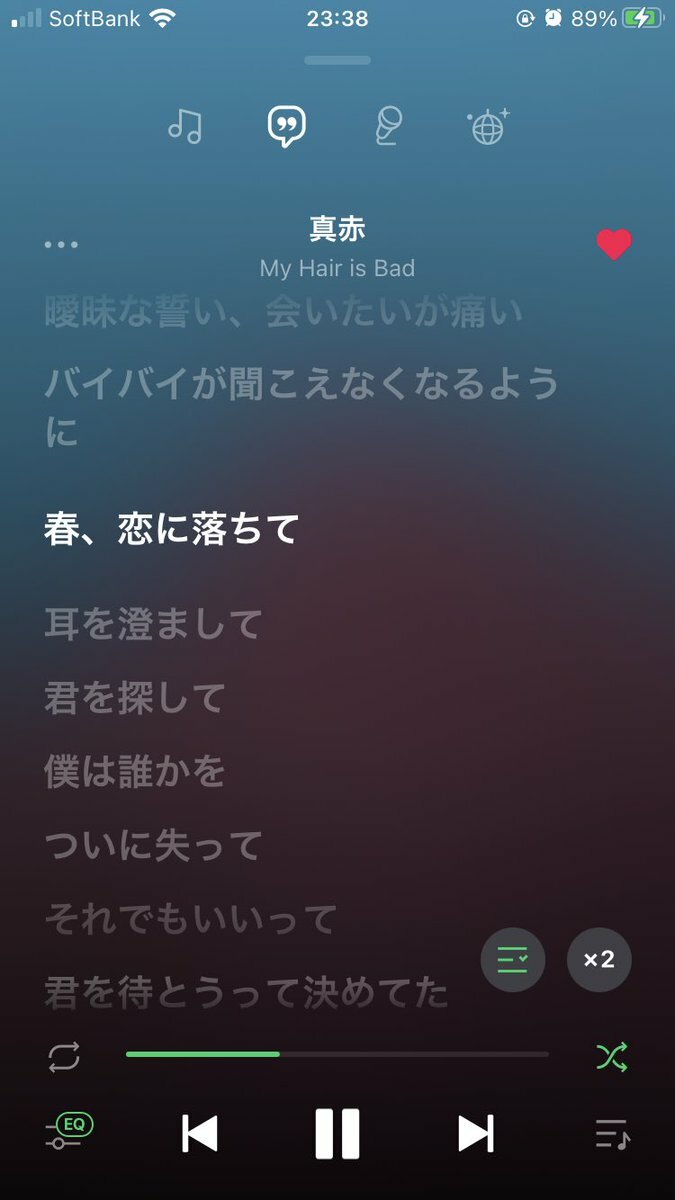Toggle the lyrics sync list button
The height and width of the screenshot is (1200, 675).
pyautogui.click(x=513, y=960)
